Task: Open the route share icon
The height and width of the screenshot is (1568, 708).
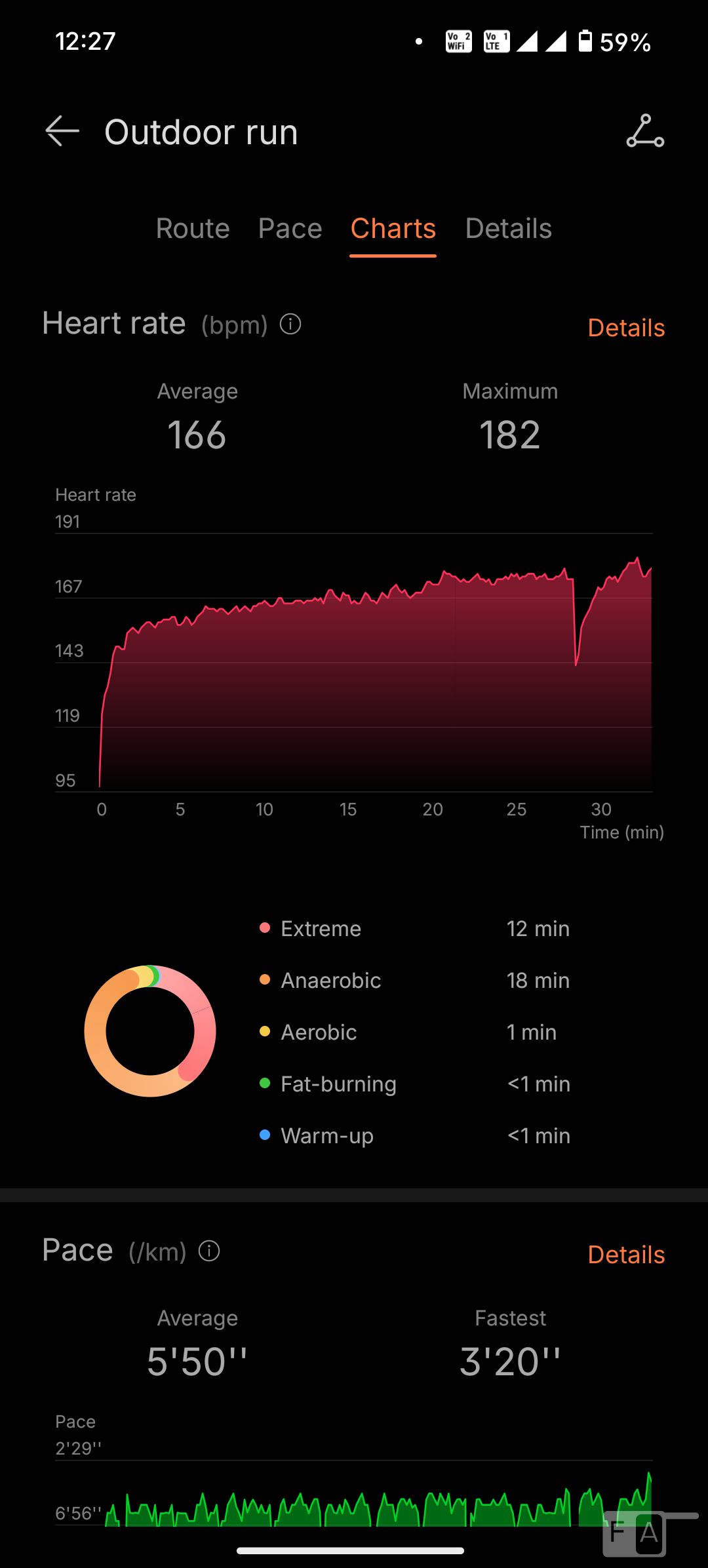Action: pyautogui.click(x=645, y=131)
